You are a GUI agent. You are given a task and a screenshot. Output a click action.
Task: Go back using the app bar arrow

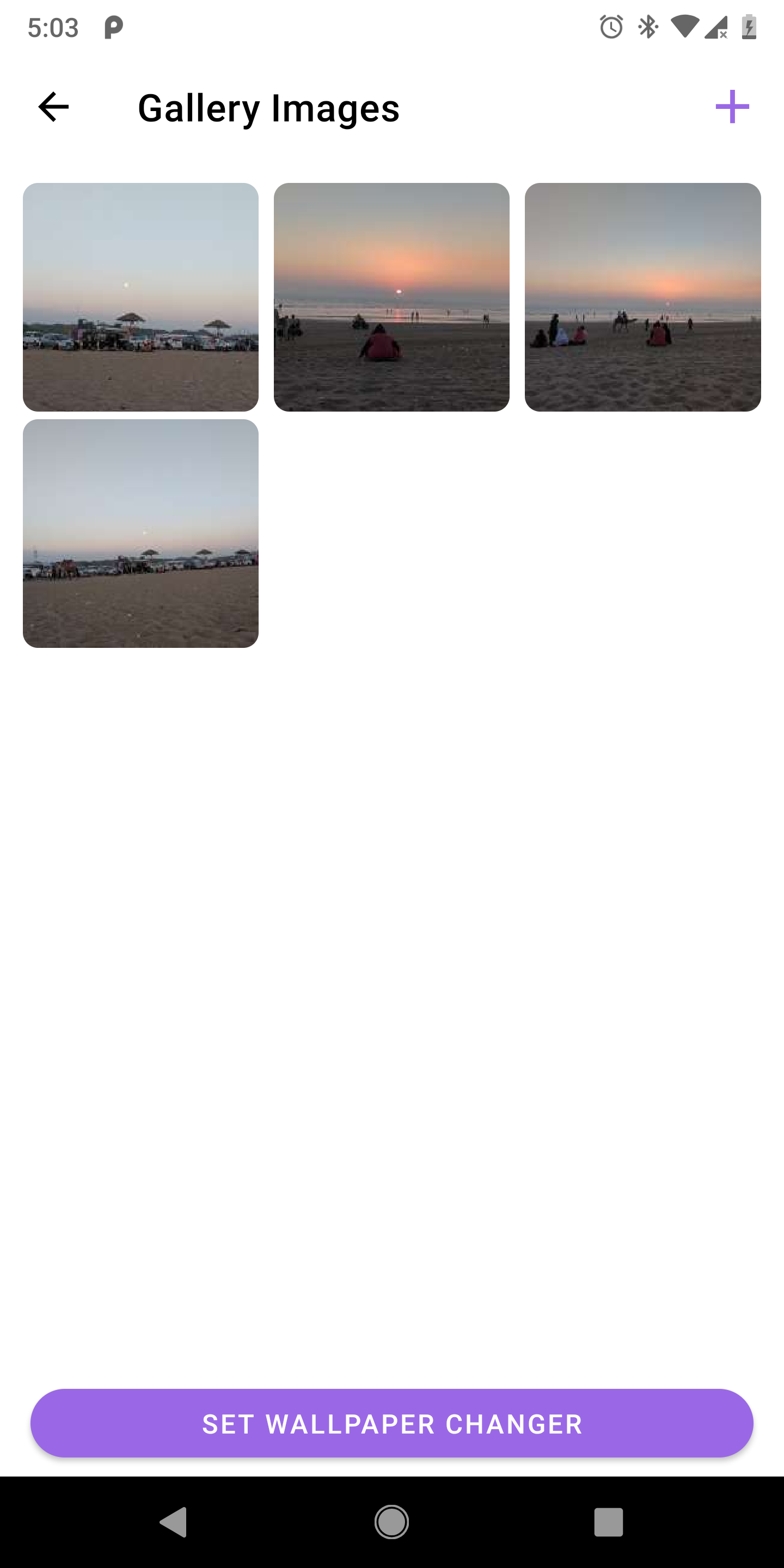[53, 107]
